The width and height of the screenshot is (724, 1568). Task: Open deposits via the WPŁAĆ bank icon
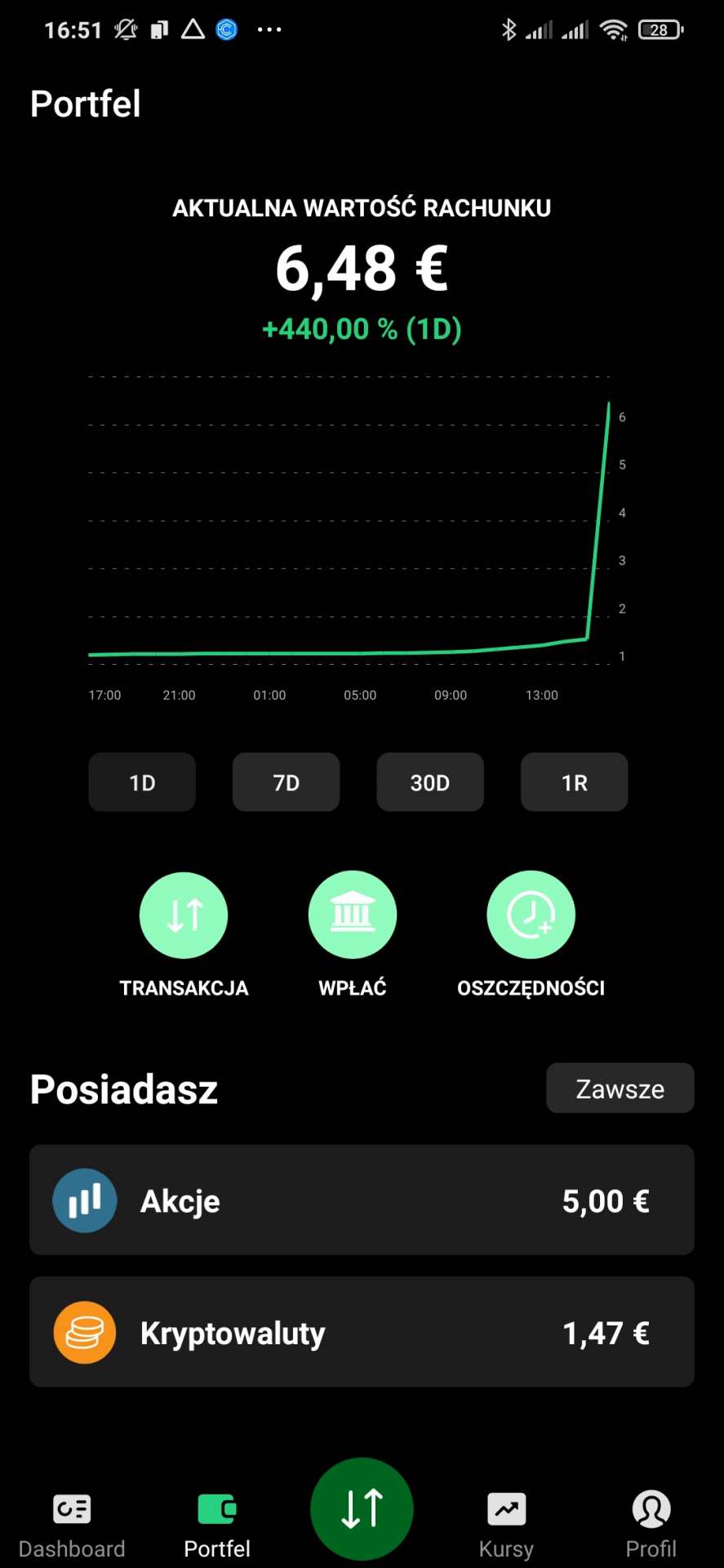pos(352,914)
